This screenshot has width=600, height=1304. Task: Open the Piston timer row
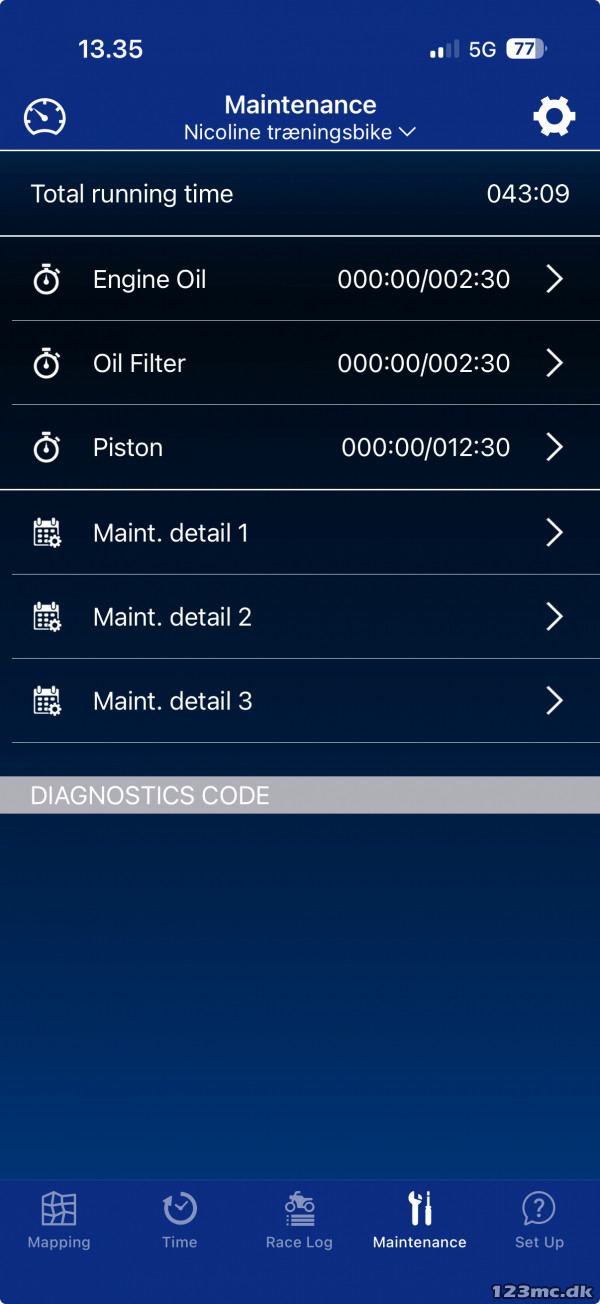[x=300, y=448]
